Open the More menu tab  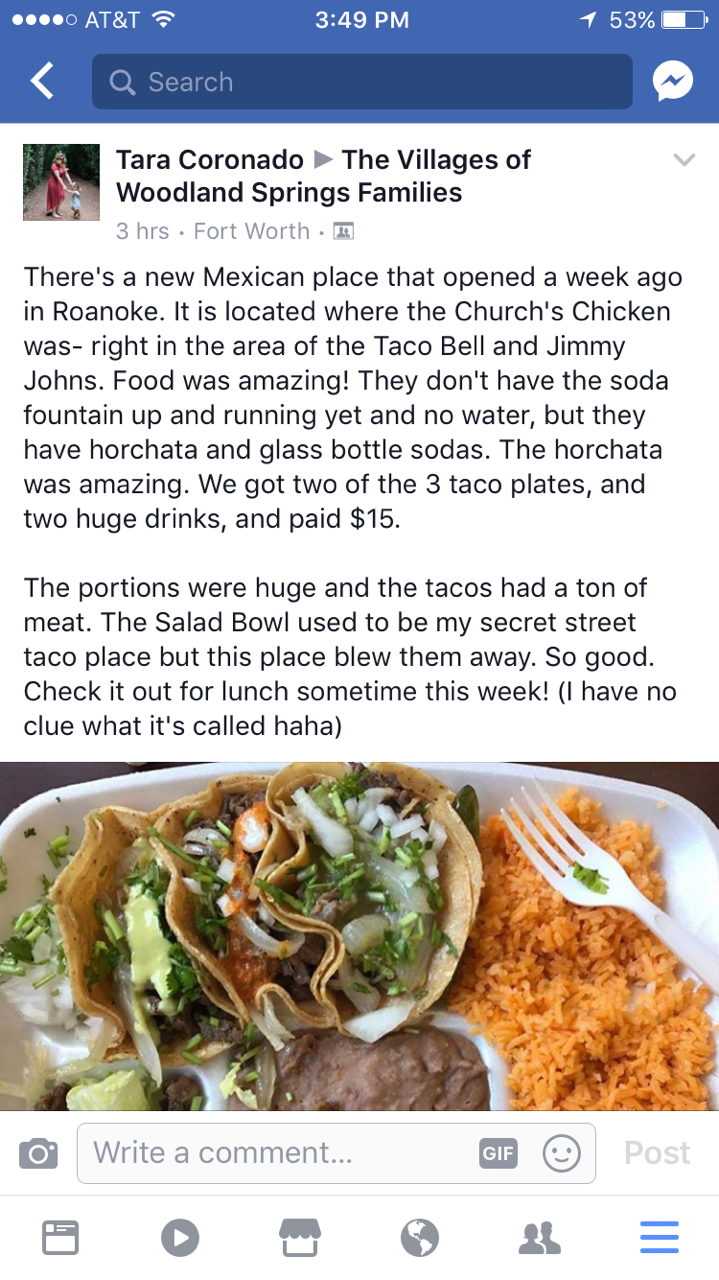pos(659,1238)
